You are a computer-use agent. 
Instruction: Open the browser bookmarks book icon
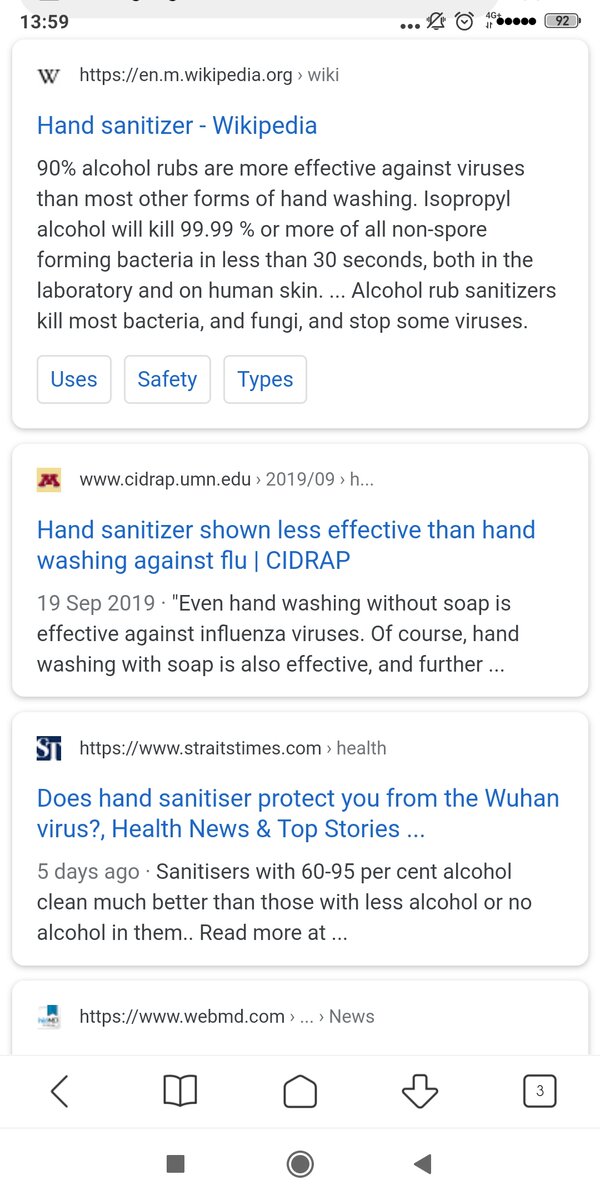point(180,1091)
